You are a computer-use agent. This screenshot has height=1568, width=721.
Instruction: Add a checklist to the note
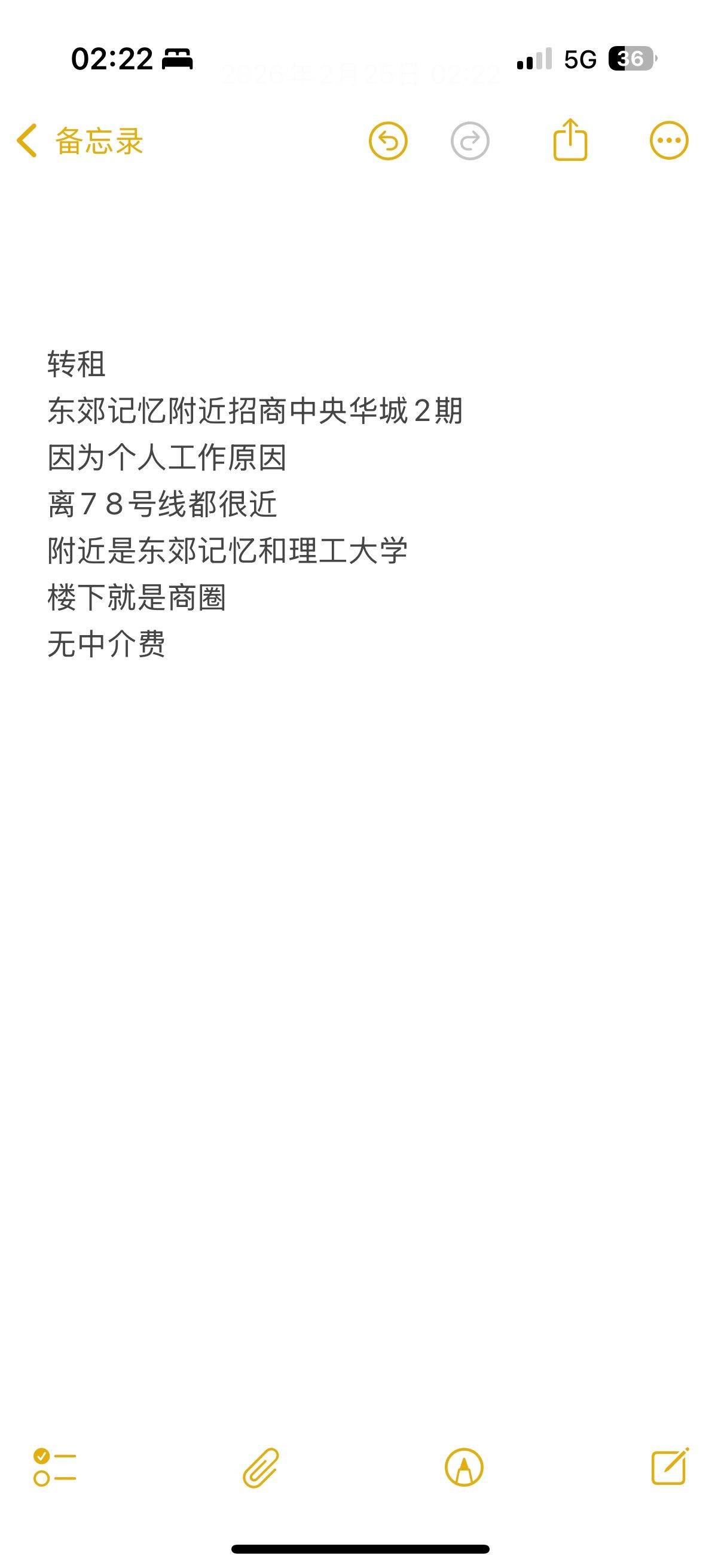coord(55,1467)
